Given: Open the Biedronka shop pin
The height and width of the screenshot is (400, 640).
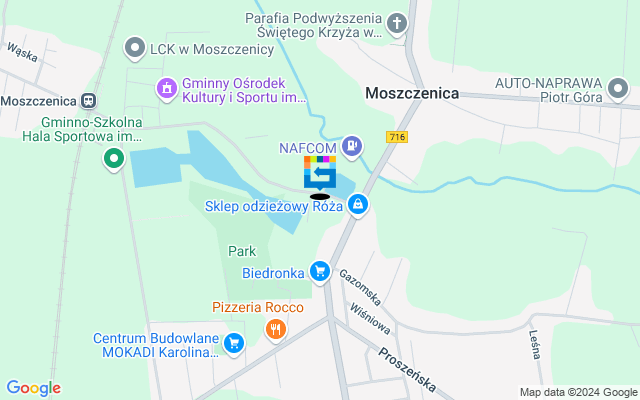Looking at the screenshot, I should [319, 271].
